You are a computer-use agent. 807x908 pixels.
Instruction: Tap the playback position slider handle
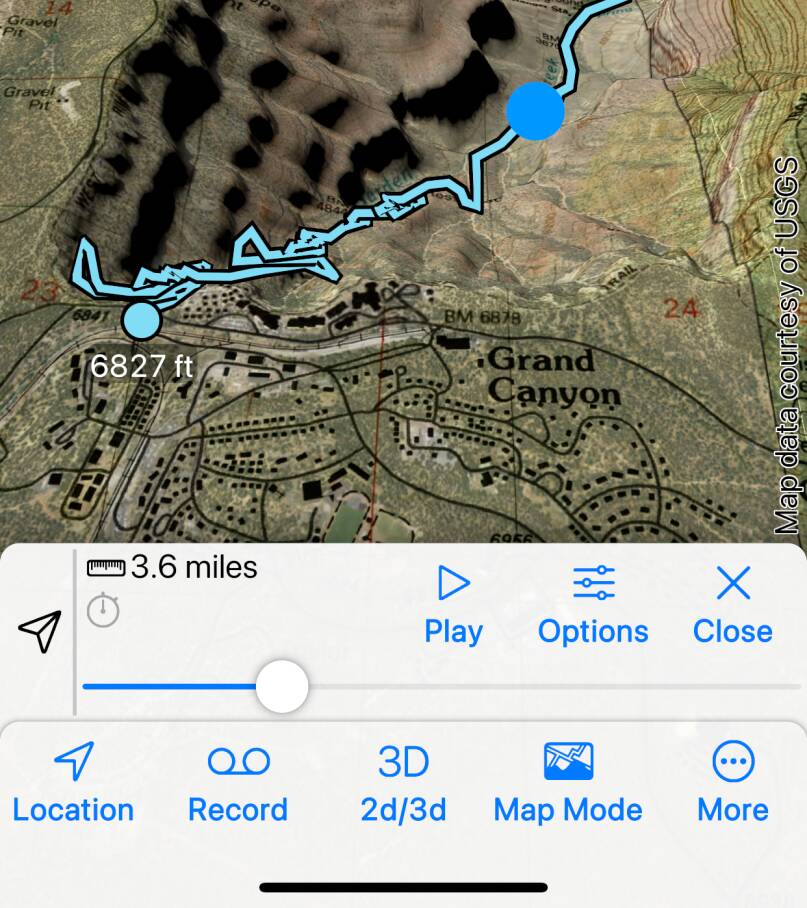coord(282,686)
